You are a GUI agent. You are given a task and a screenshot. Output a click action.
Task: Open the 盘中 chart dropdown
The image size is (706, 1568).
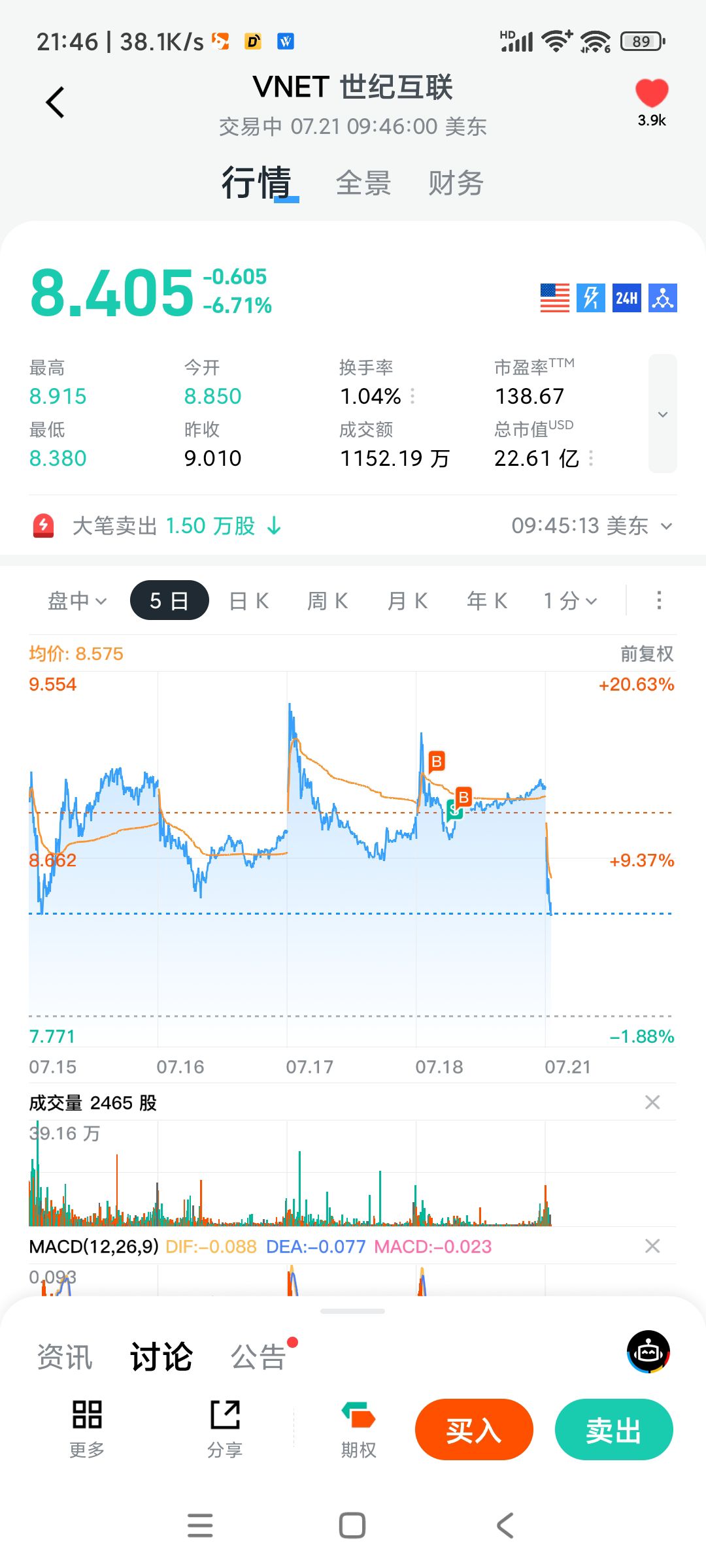click(x=77, y=600)
